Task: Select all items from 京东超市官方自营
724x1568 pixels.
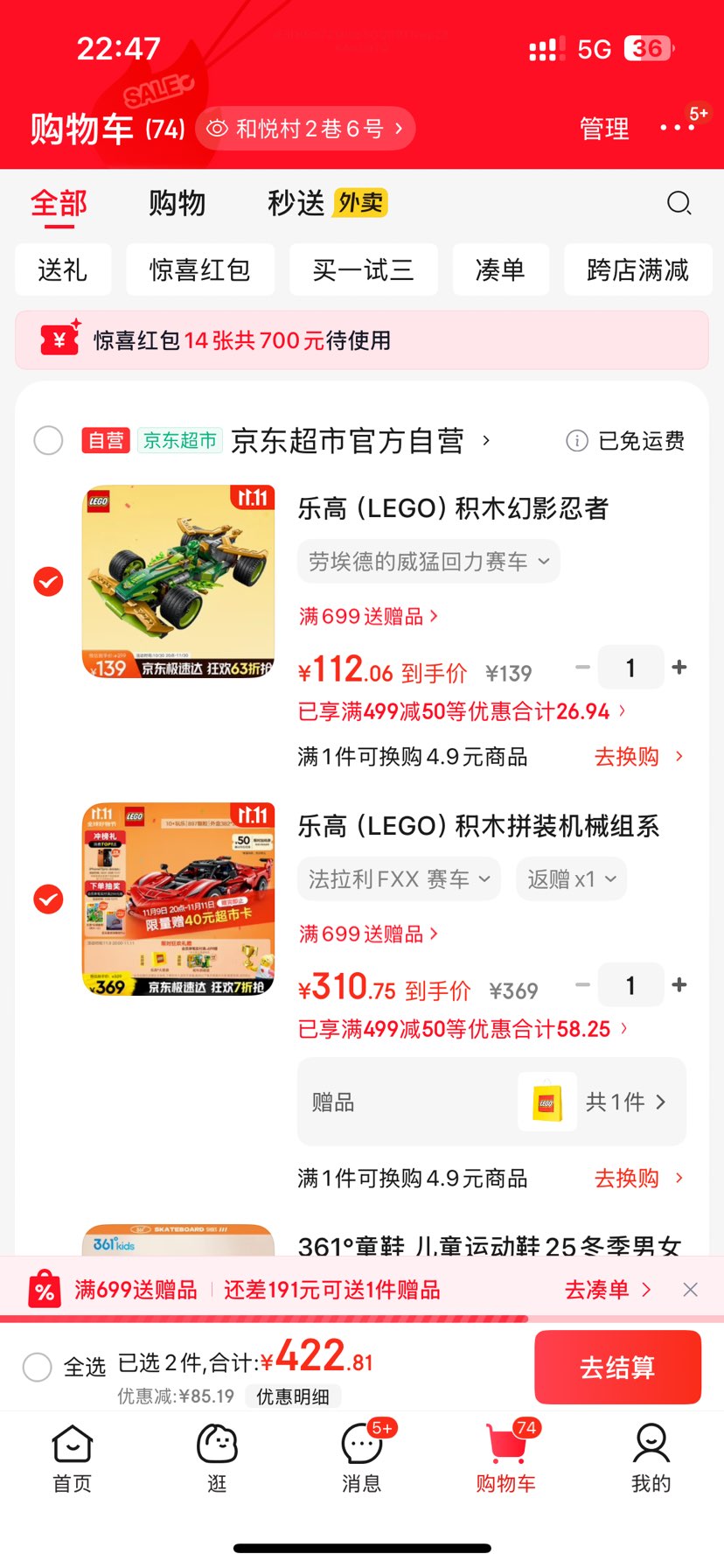Action: 48,440
